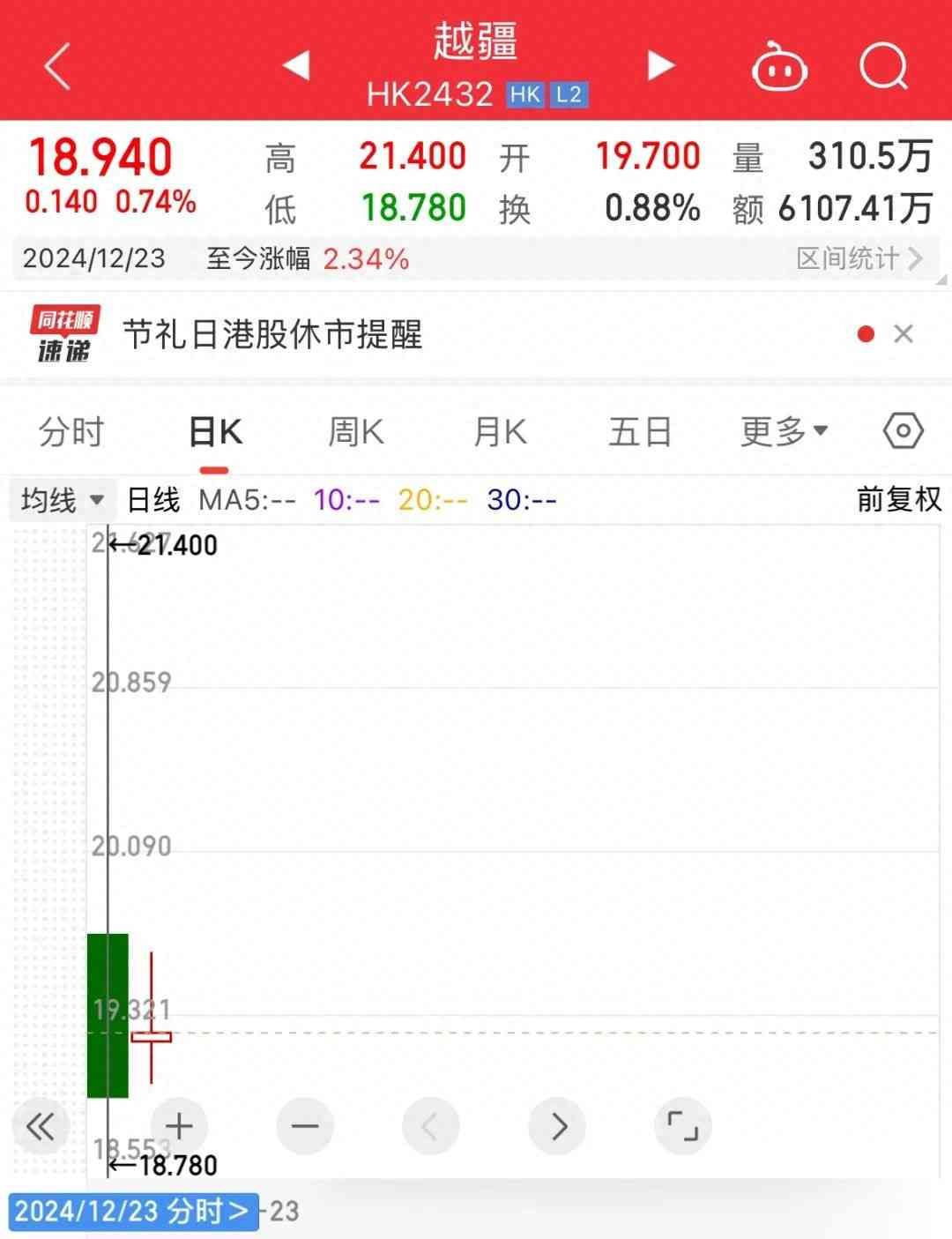952x1239 pixels.
Task: Open the 节礼日港股休市提醒 news alert
Action: click(273, 335)
